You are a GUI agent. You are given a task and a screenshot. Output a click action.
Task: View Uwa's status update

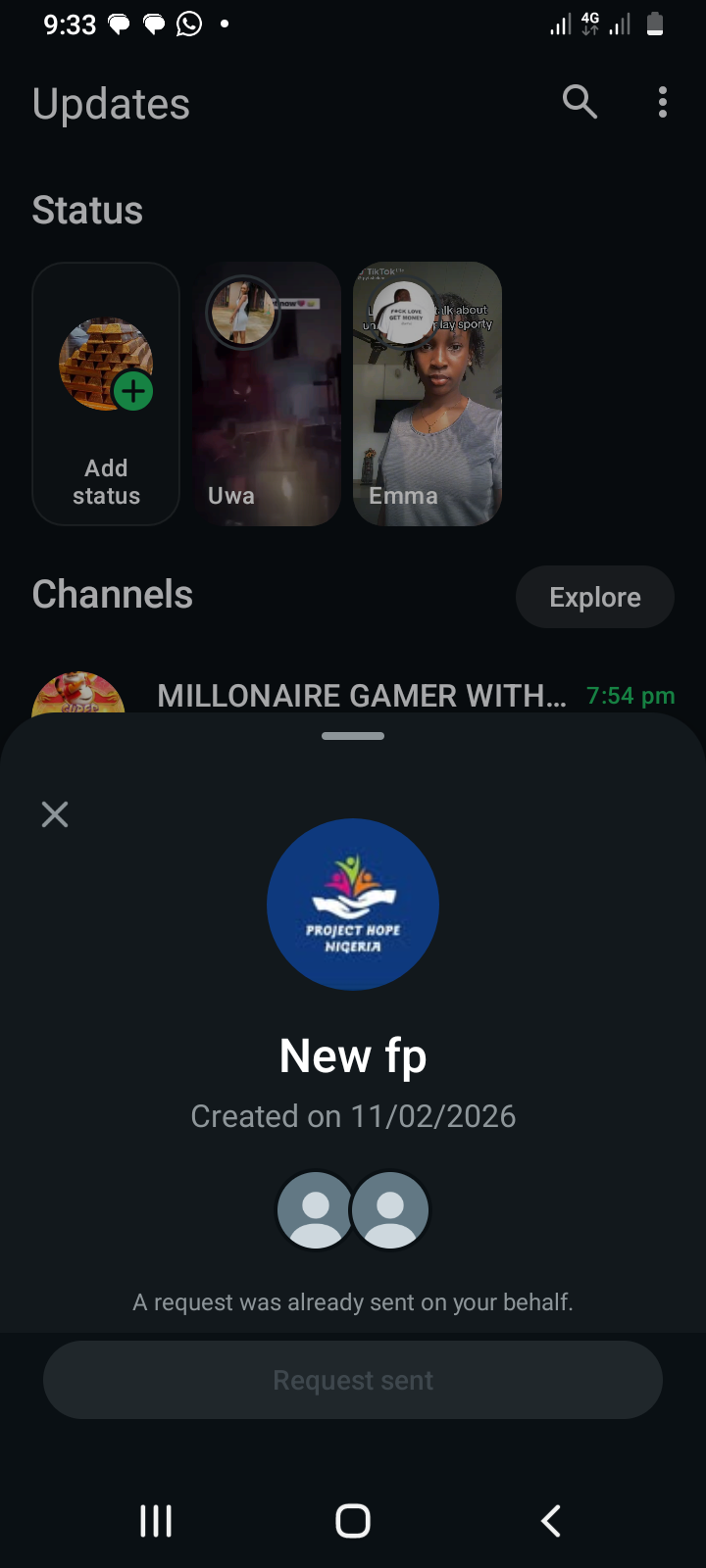point(267,393)
